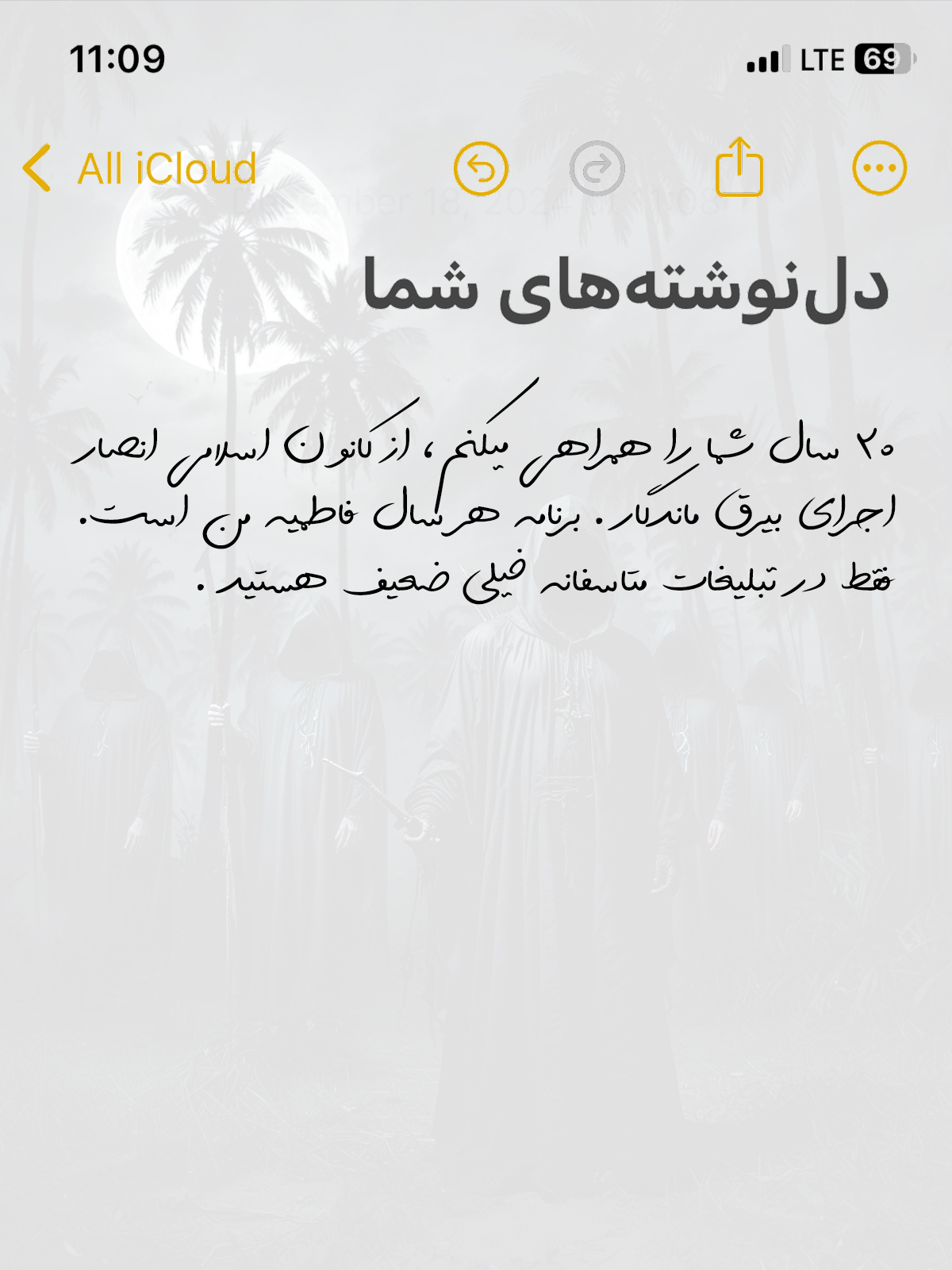Viewport: 952px width, 1270px height.
Task: Open the more options menu
Action: 879,169
